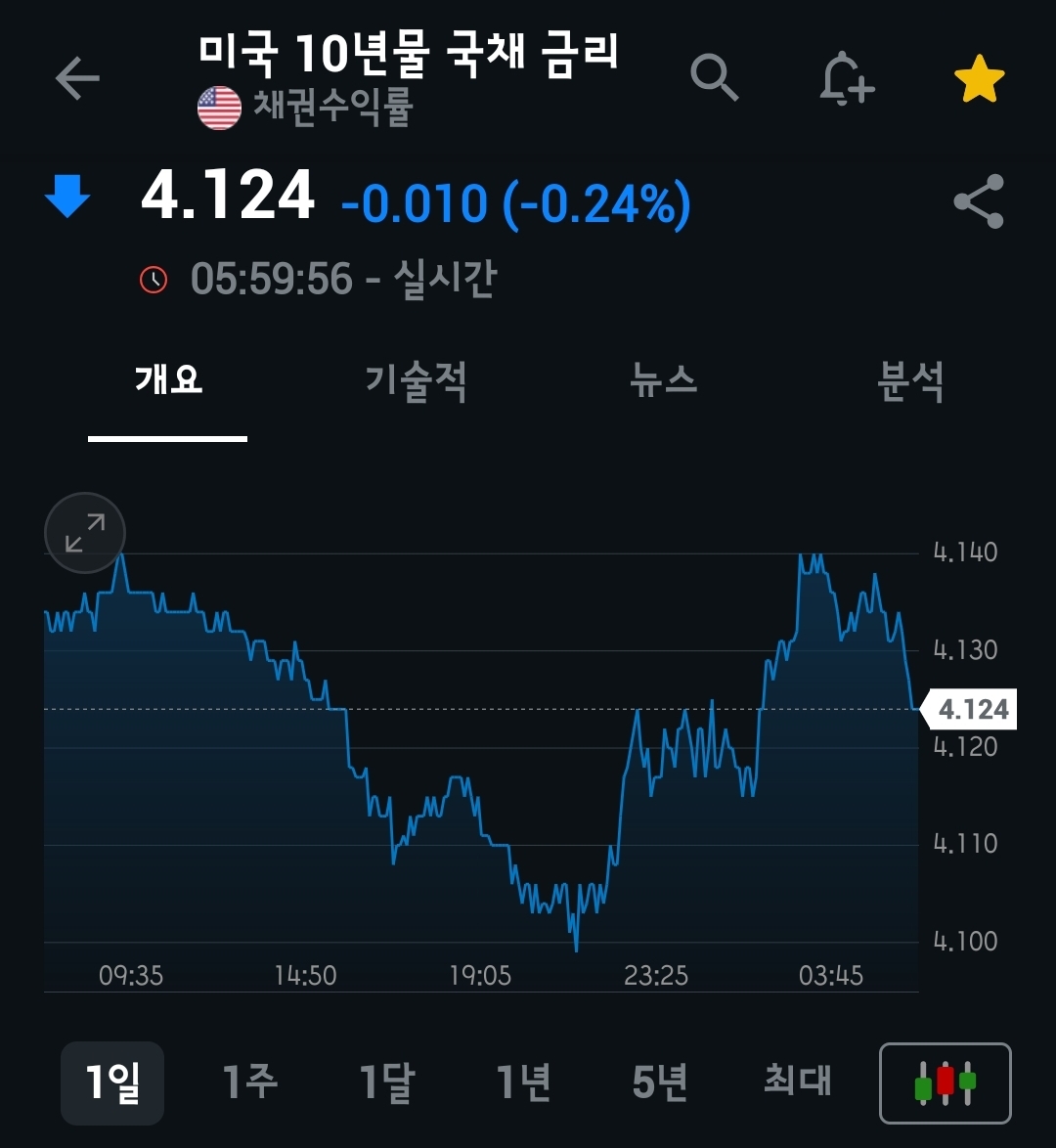Share this bond yield
Screen dimensions: 1056x1148
tap(979, 201)
